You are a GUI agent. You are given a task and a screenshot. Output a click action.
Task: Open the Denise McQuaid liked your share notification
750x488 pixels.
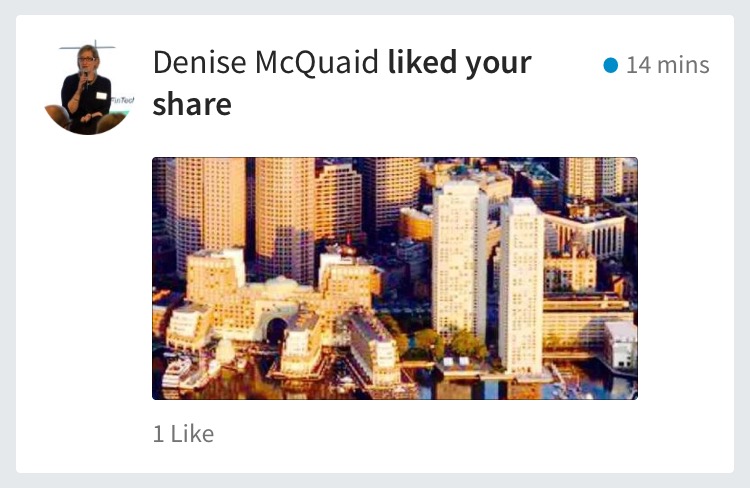click(x=341, y=83)
